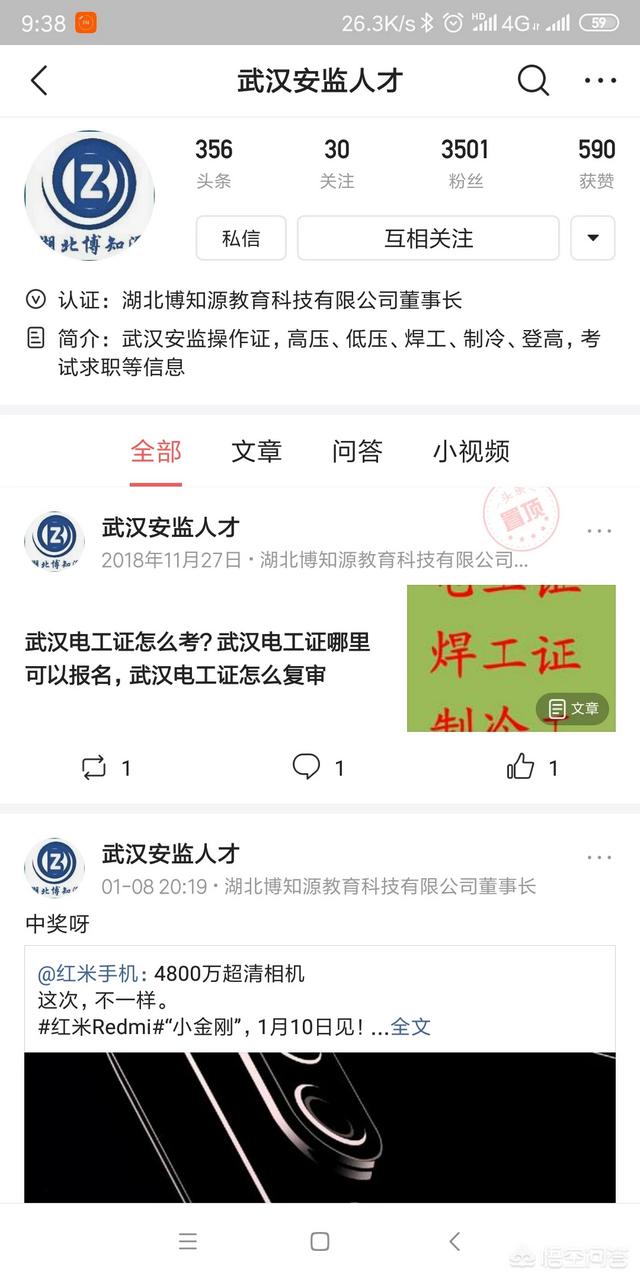This screenshot has width=640, height=1280.
Task: Expand the dropdown arrow beside 互相关注
Action: [593, 238]
